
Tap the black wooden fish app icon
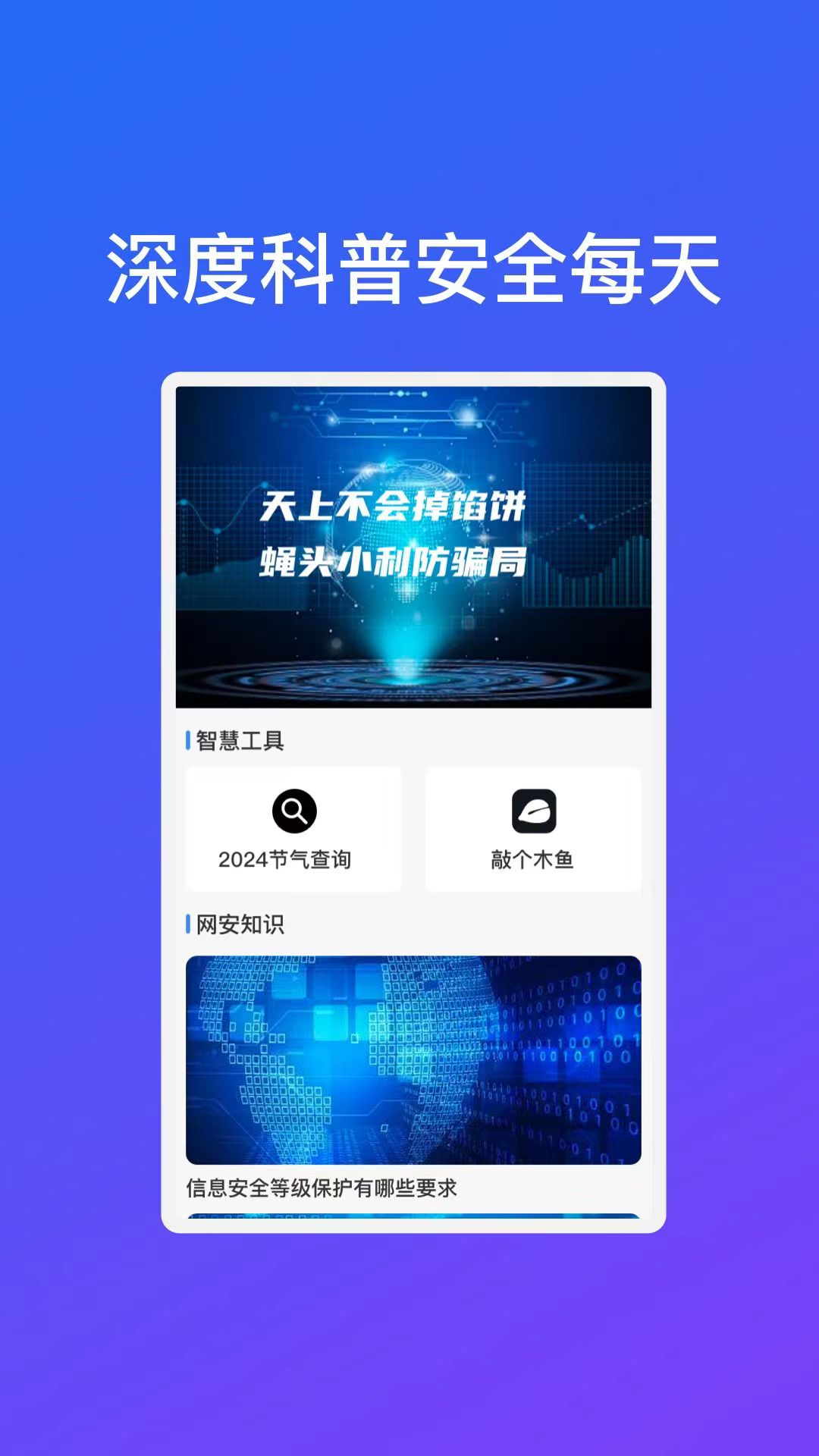[533, 810]
